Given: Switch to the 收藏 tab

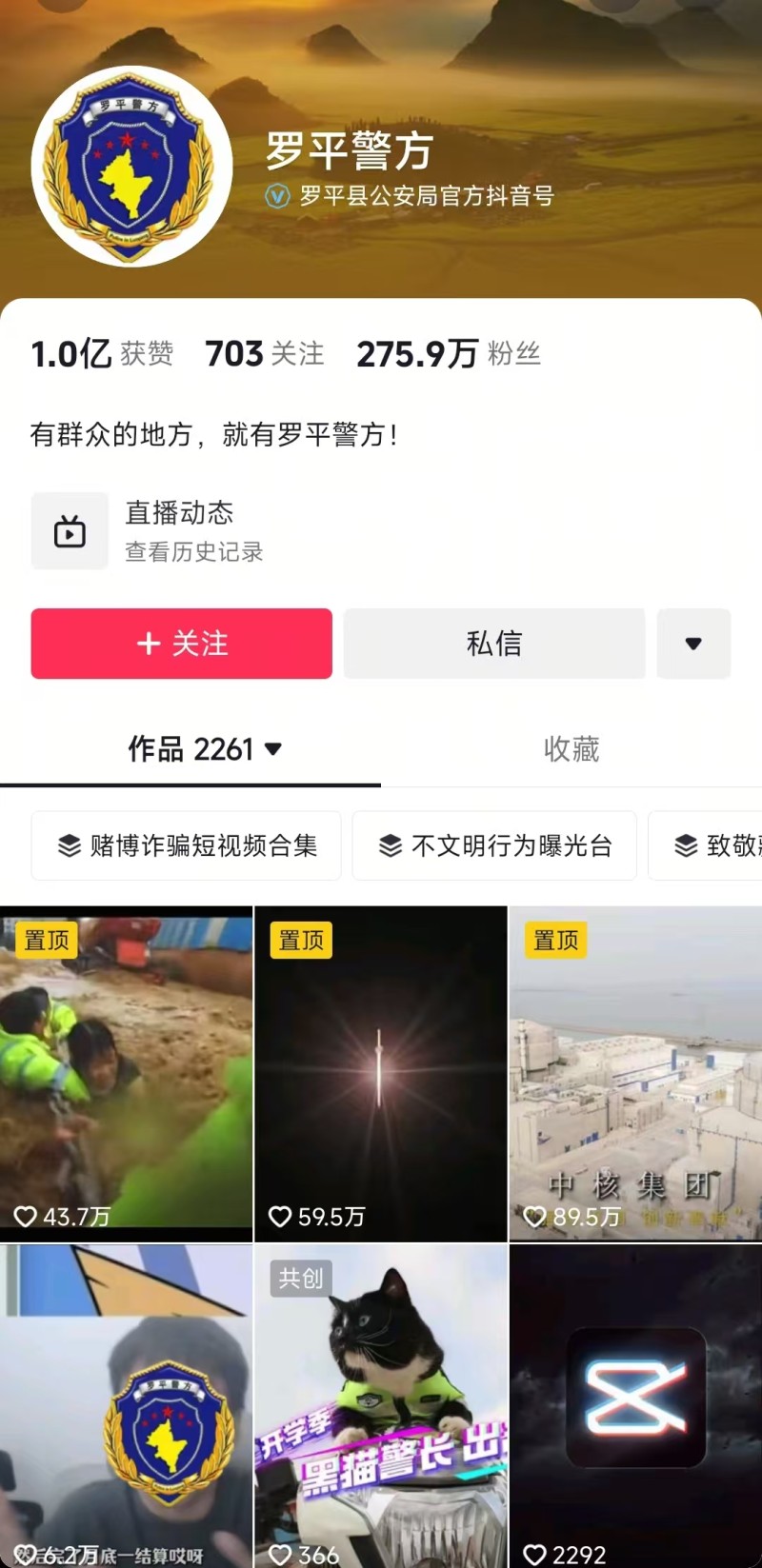Looking at the screenshot, I should click(x=571, y=749).
